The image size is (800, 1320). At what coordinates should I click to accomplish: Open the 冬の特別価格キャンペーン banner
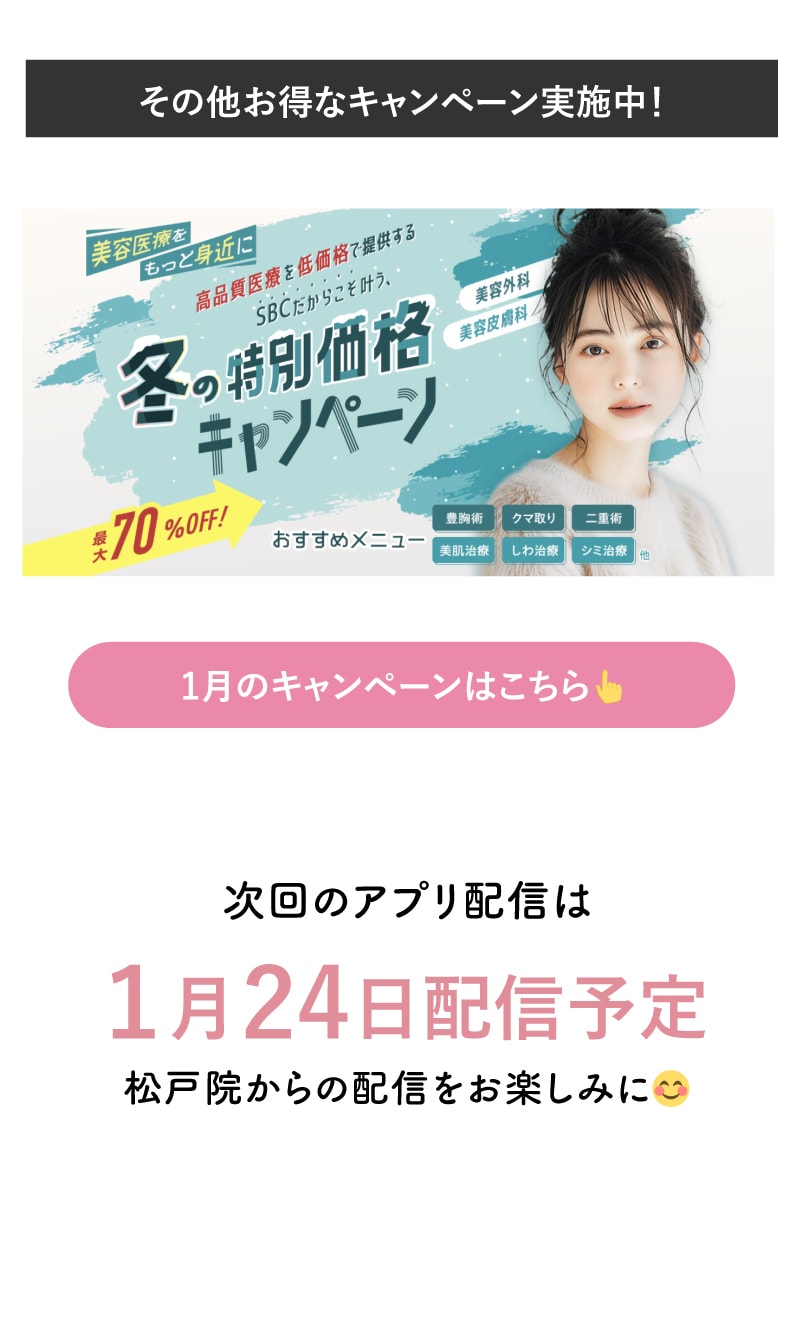[398, 392]
